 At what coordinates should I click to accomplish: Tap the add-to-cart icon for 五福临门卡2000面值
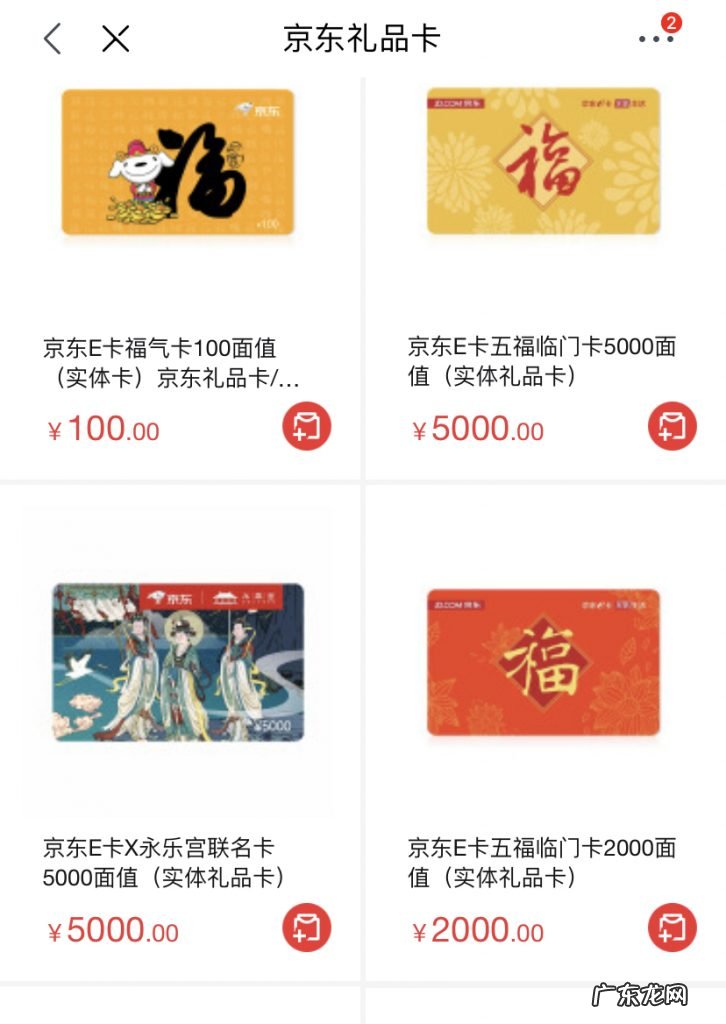[x=670, y=928]
